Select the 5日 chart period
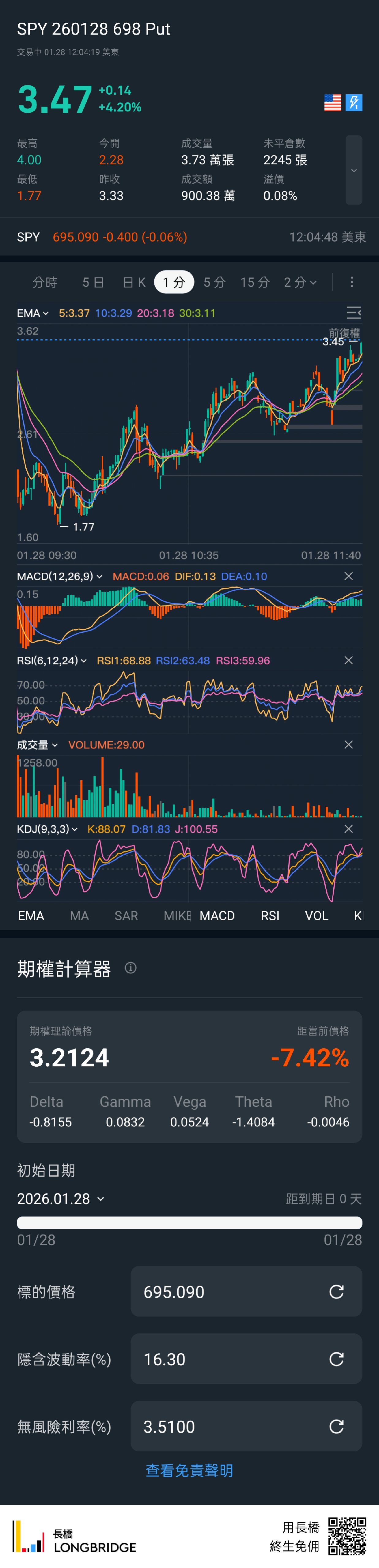 93,282
